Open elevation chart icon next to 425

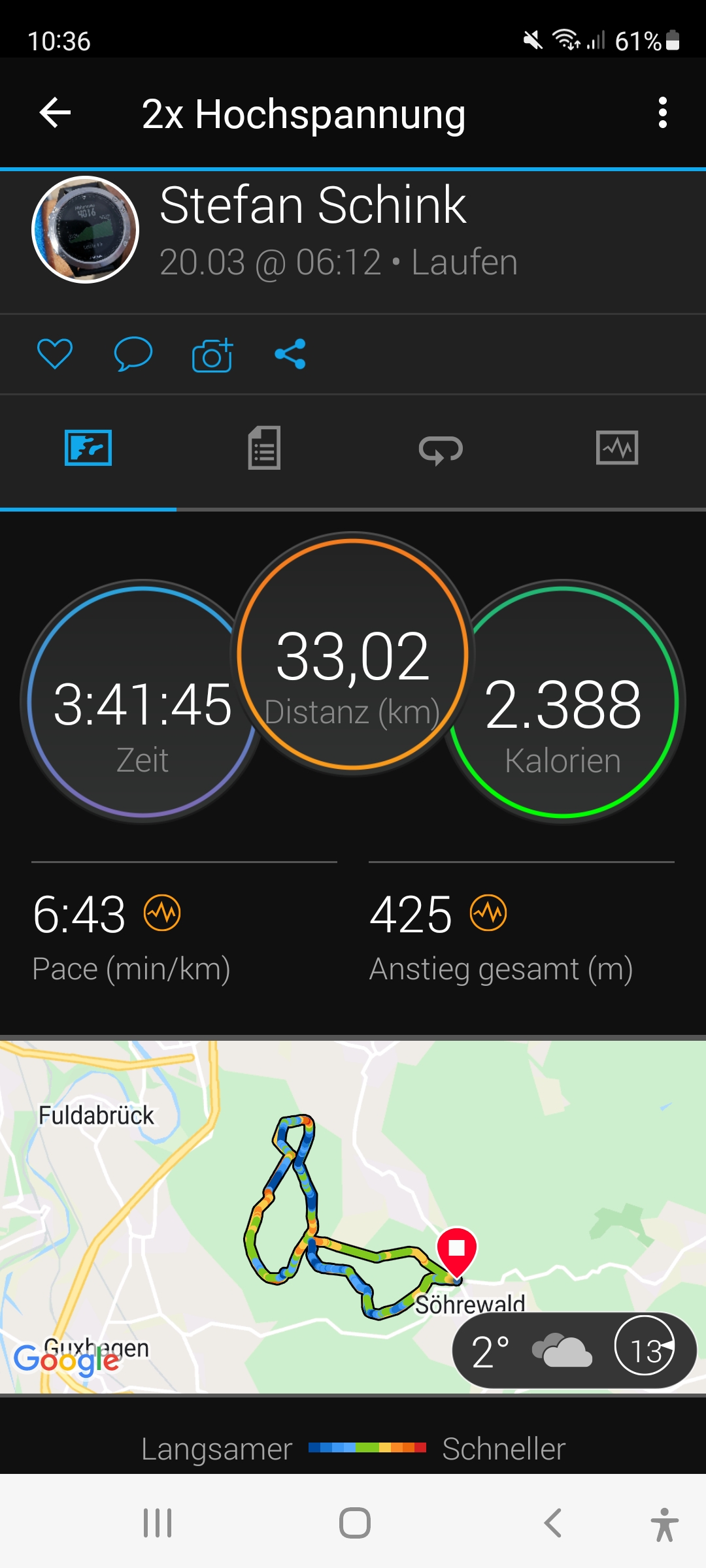488,913
